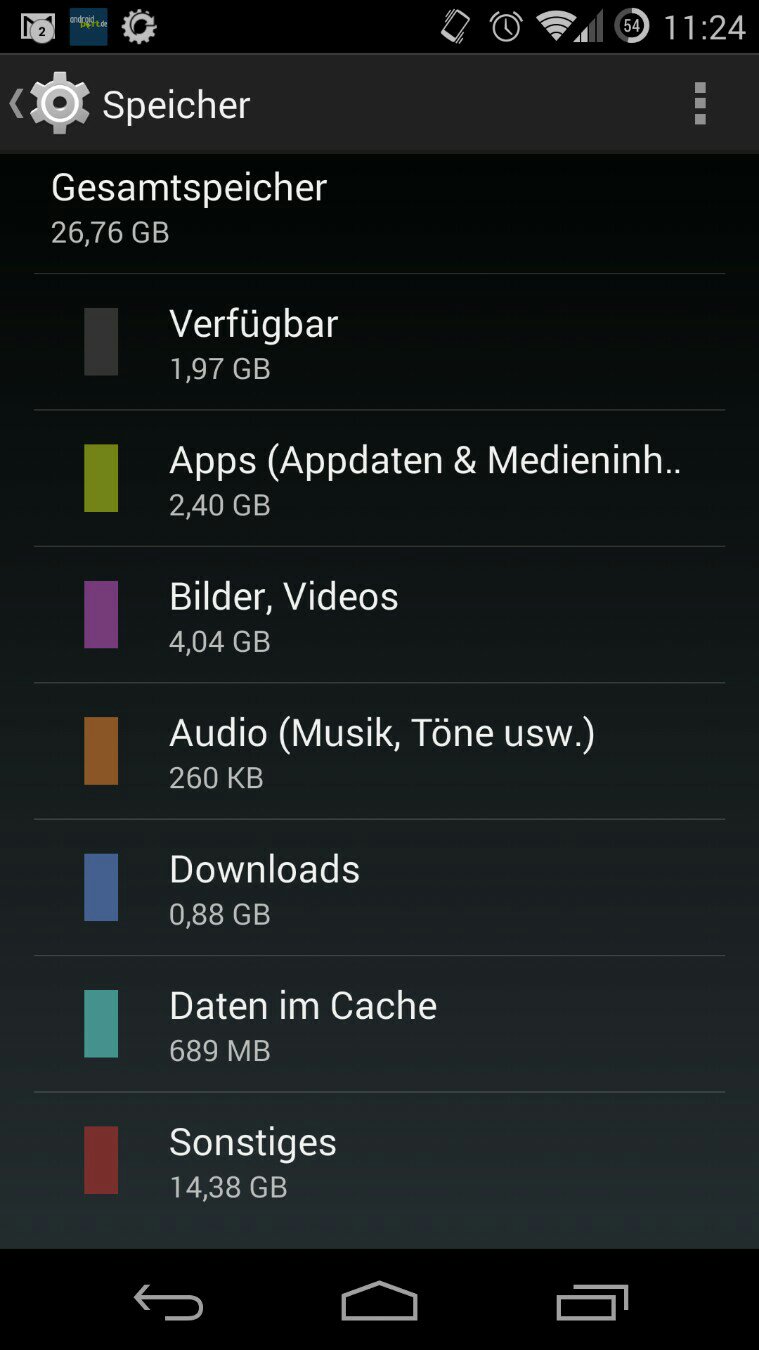Tap the system home button
Screen dimensions: 759x1350
(x=379, y=1301)
